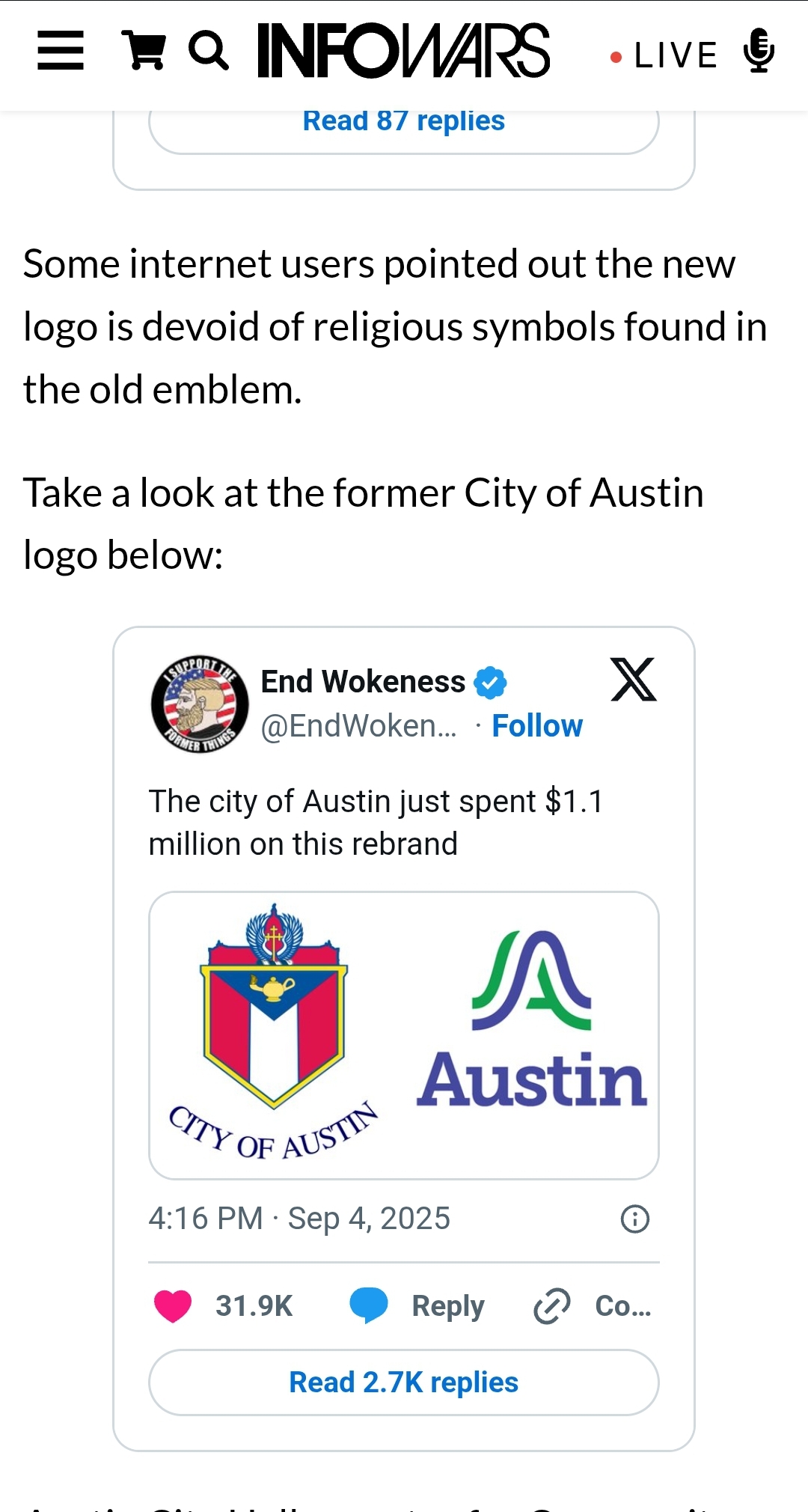Open the shopping cart

(143, 51)
